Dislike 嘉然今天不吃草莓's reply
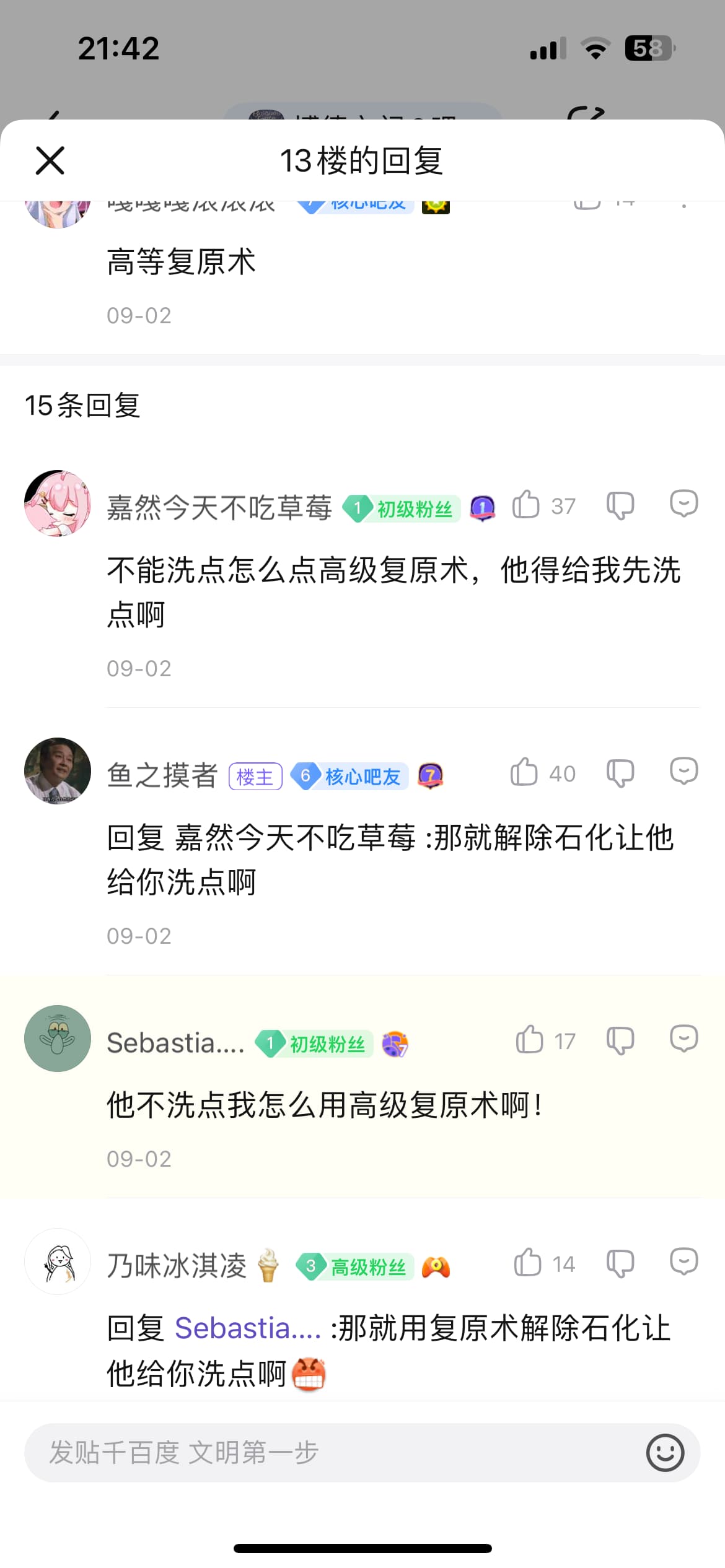This screenshot has height=1568, width=725. [620, 505]
